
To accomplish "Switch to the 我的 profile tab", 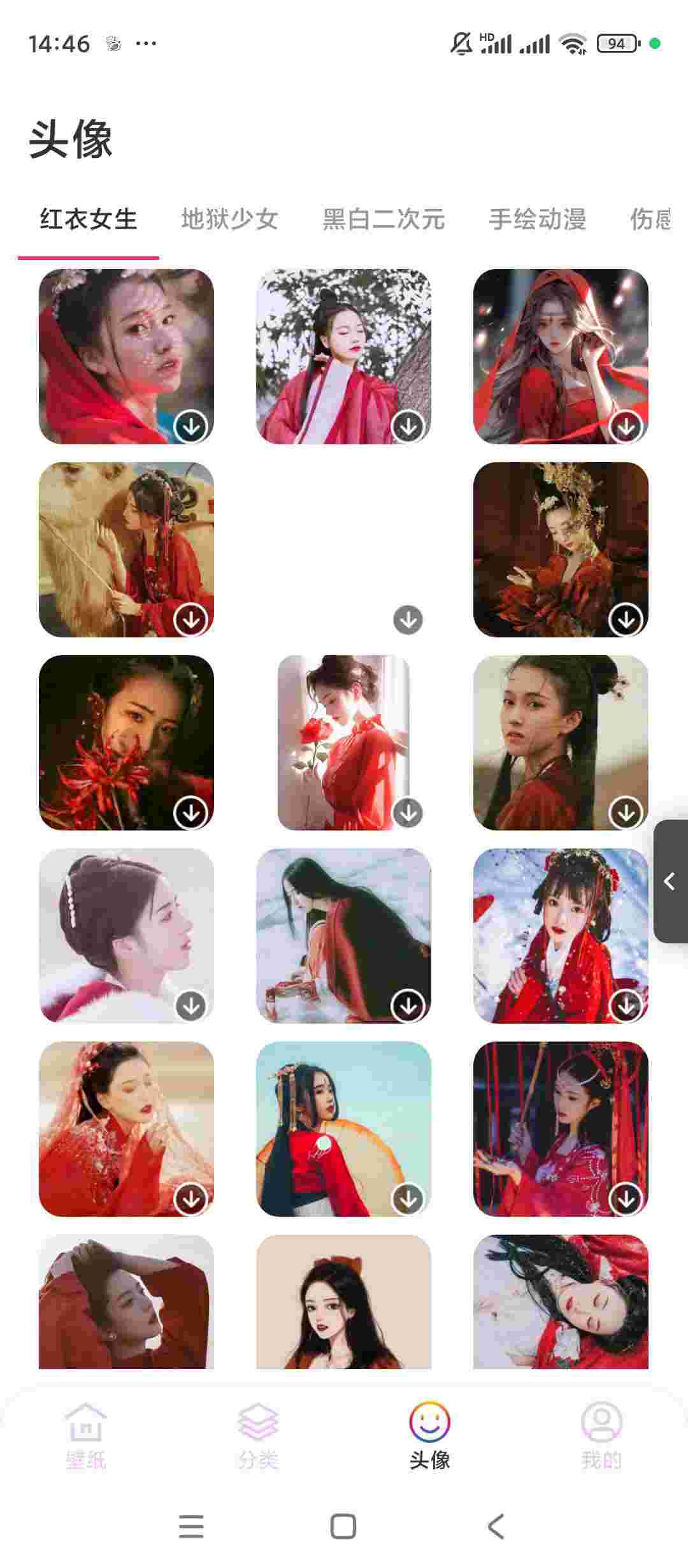I will point(601,1435).
